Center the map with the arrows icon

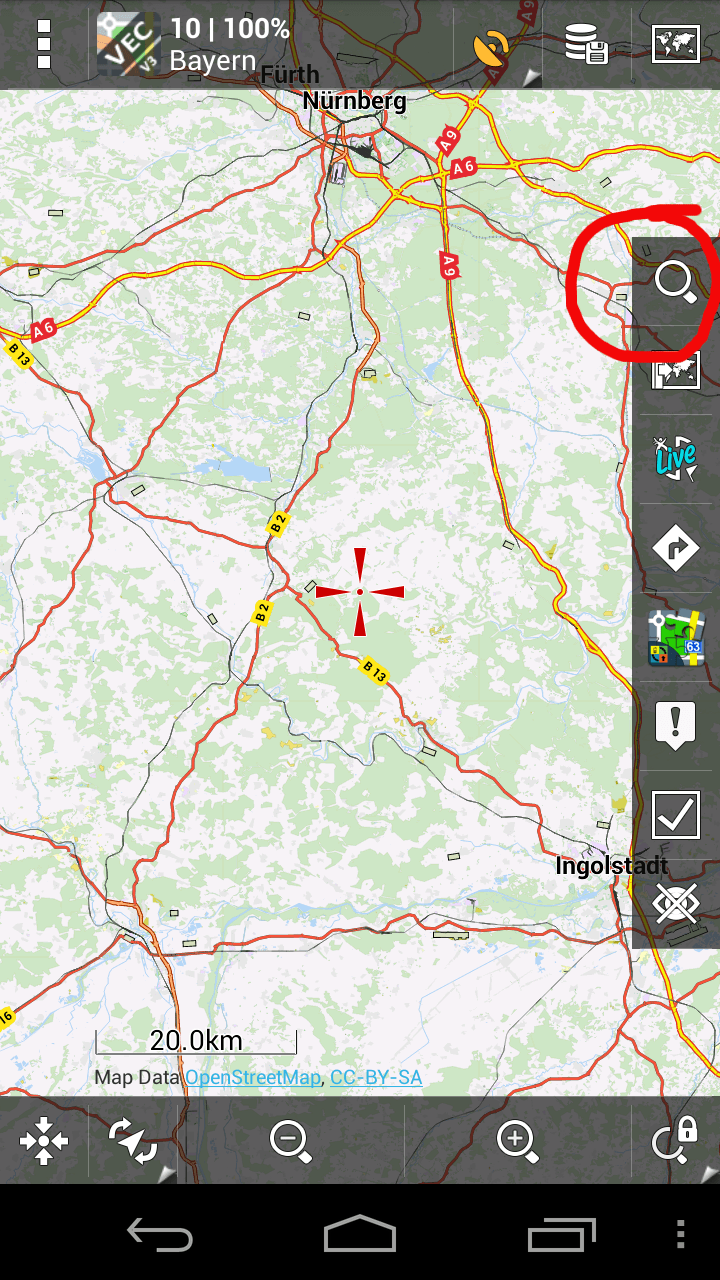click(44, 1141)
